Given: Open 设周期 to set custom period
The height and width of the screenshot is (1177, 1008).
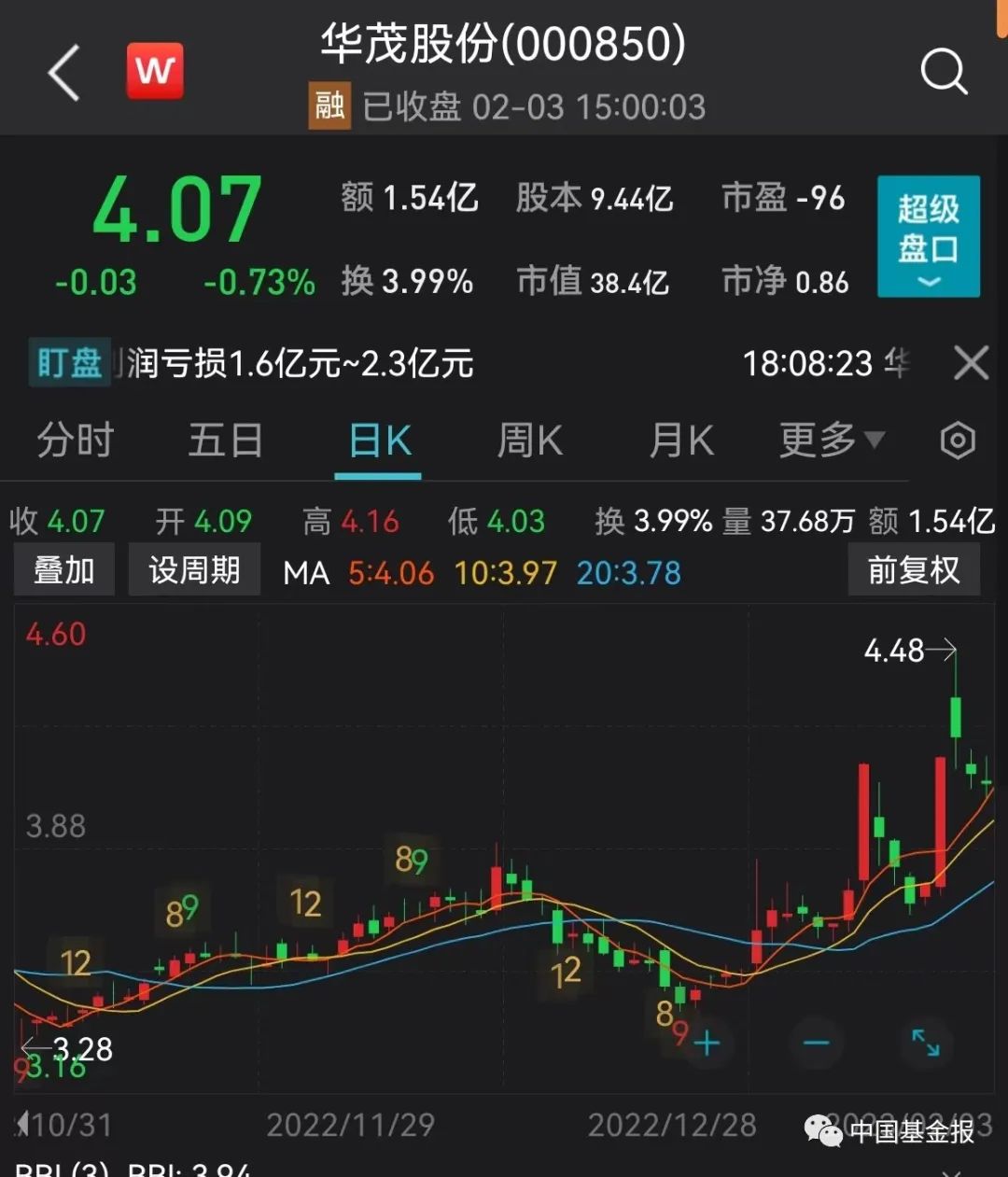Looking at the screenshot, I should click(193, 569).
